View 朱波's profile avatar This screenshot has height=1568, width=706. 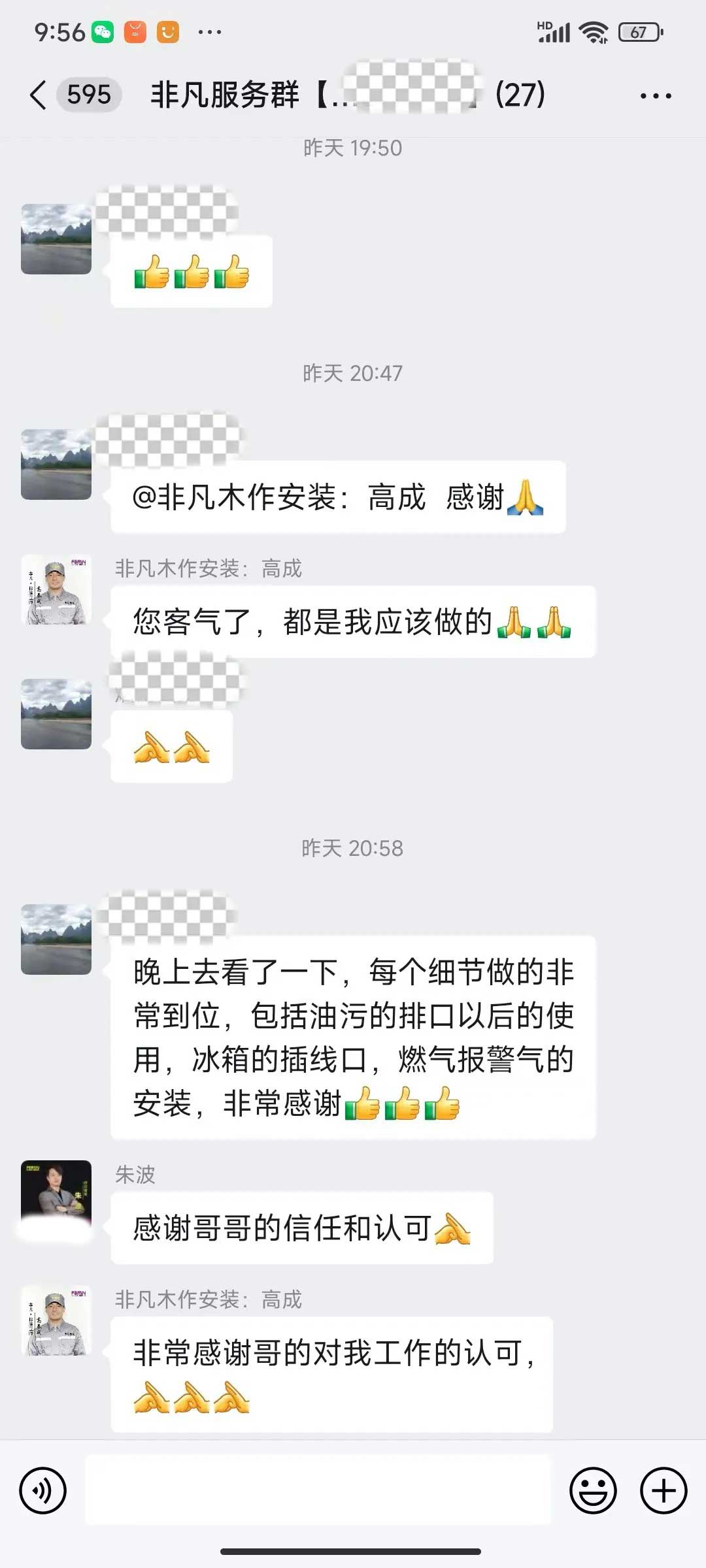pyautogui.click(x=56, y=1195)
